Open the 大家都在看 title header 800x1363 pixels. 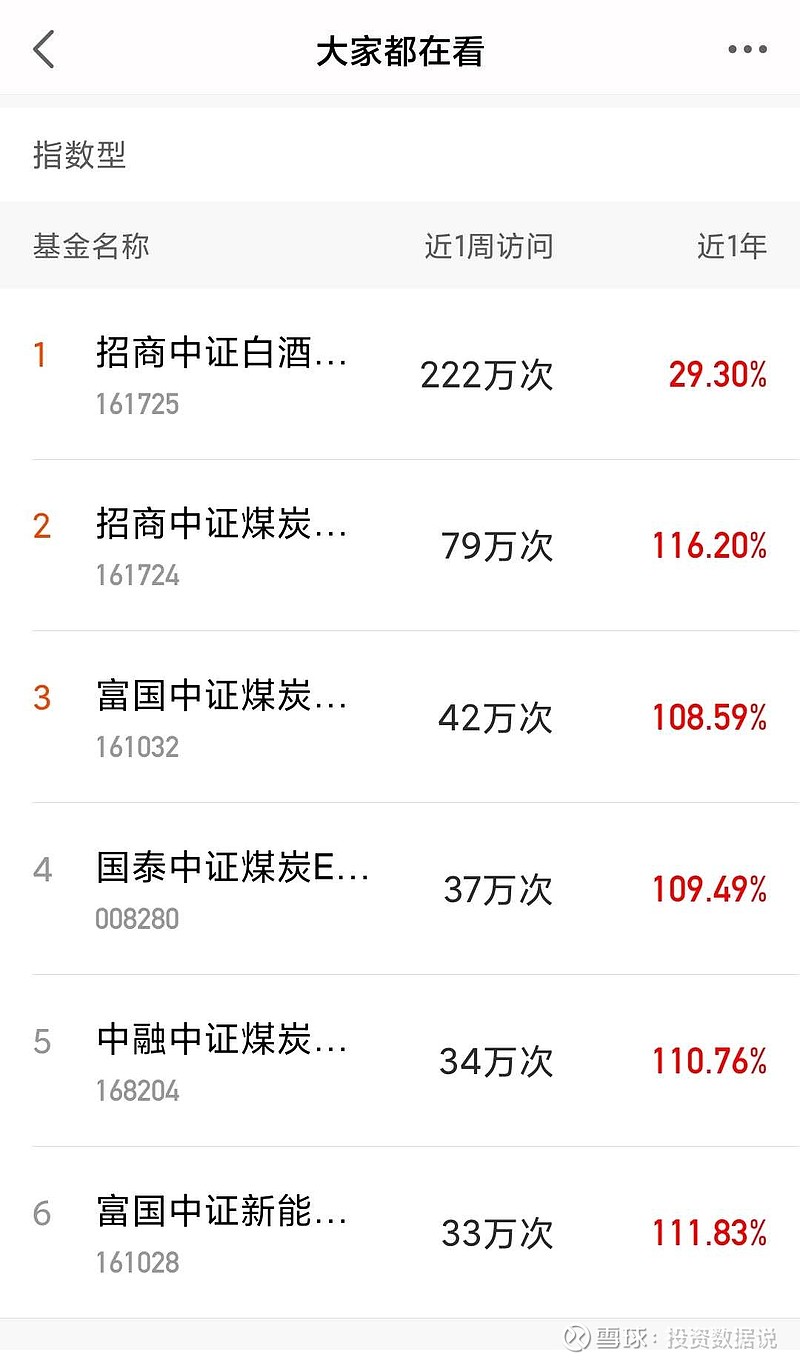coord(400,48)
